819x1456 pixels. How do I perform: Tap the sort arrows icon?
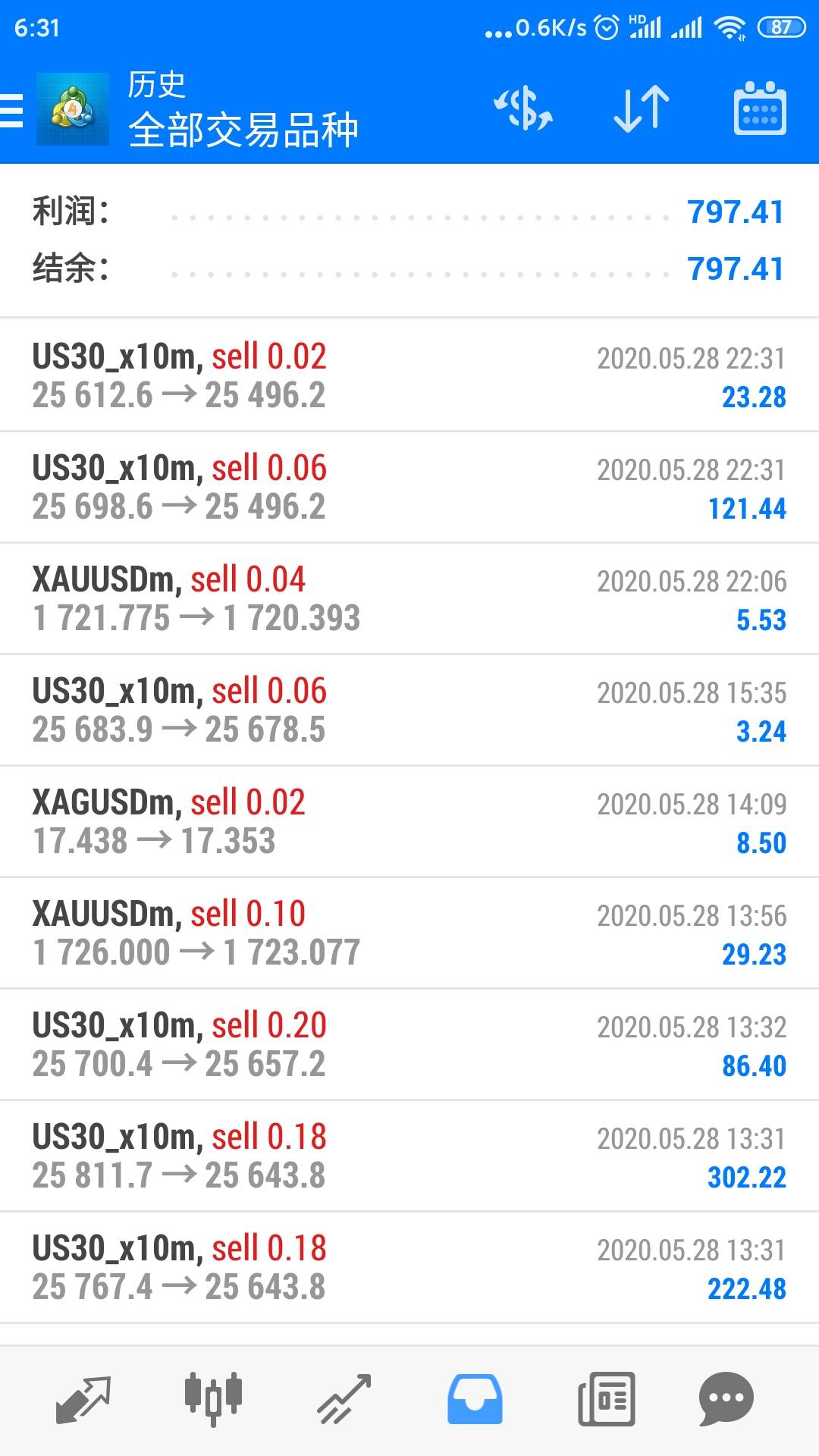click(642, 109)
